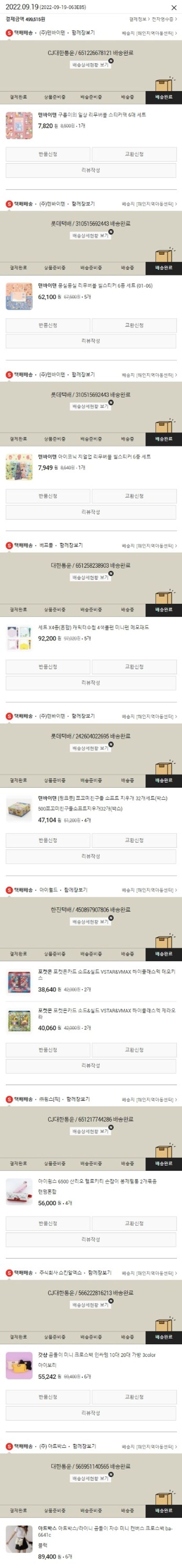Open the 결제정보 payment info link

tap(138, 19)
